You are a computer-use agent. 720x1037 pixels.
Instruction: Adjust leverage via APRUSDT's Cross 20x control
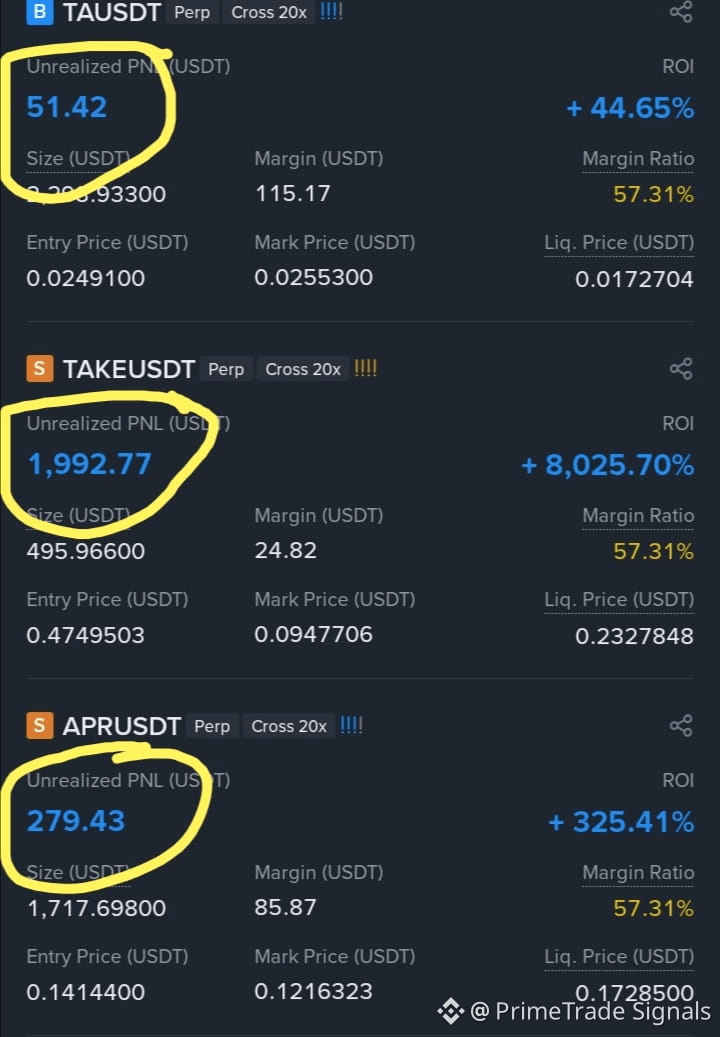tap(288, 725)
